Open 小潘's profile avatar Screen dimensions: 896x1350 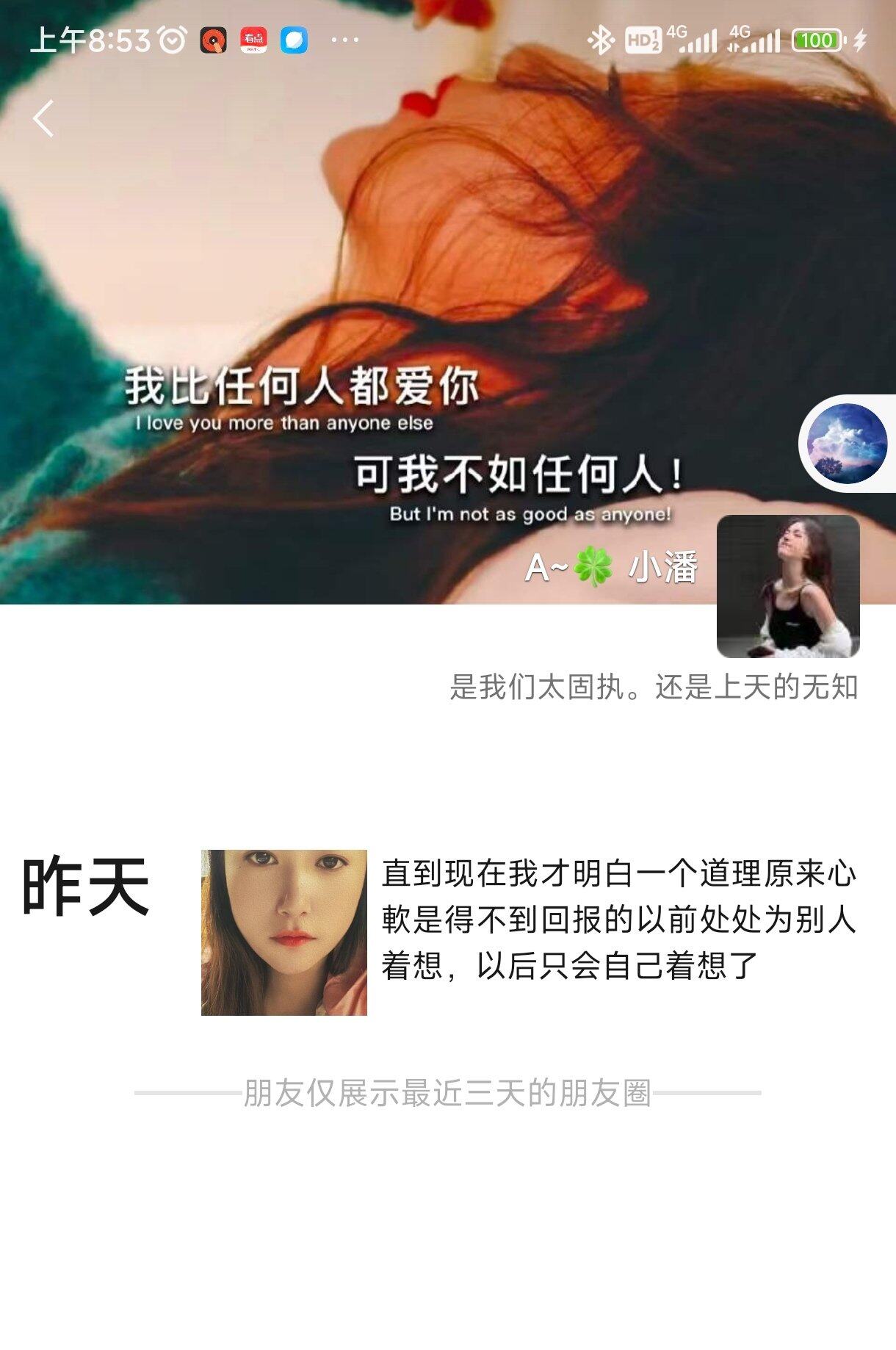pyautogui.click(x=788, y=585)
